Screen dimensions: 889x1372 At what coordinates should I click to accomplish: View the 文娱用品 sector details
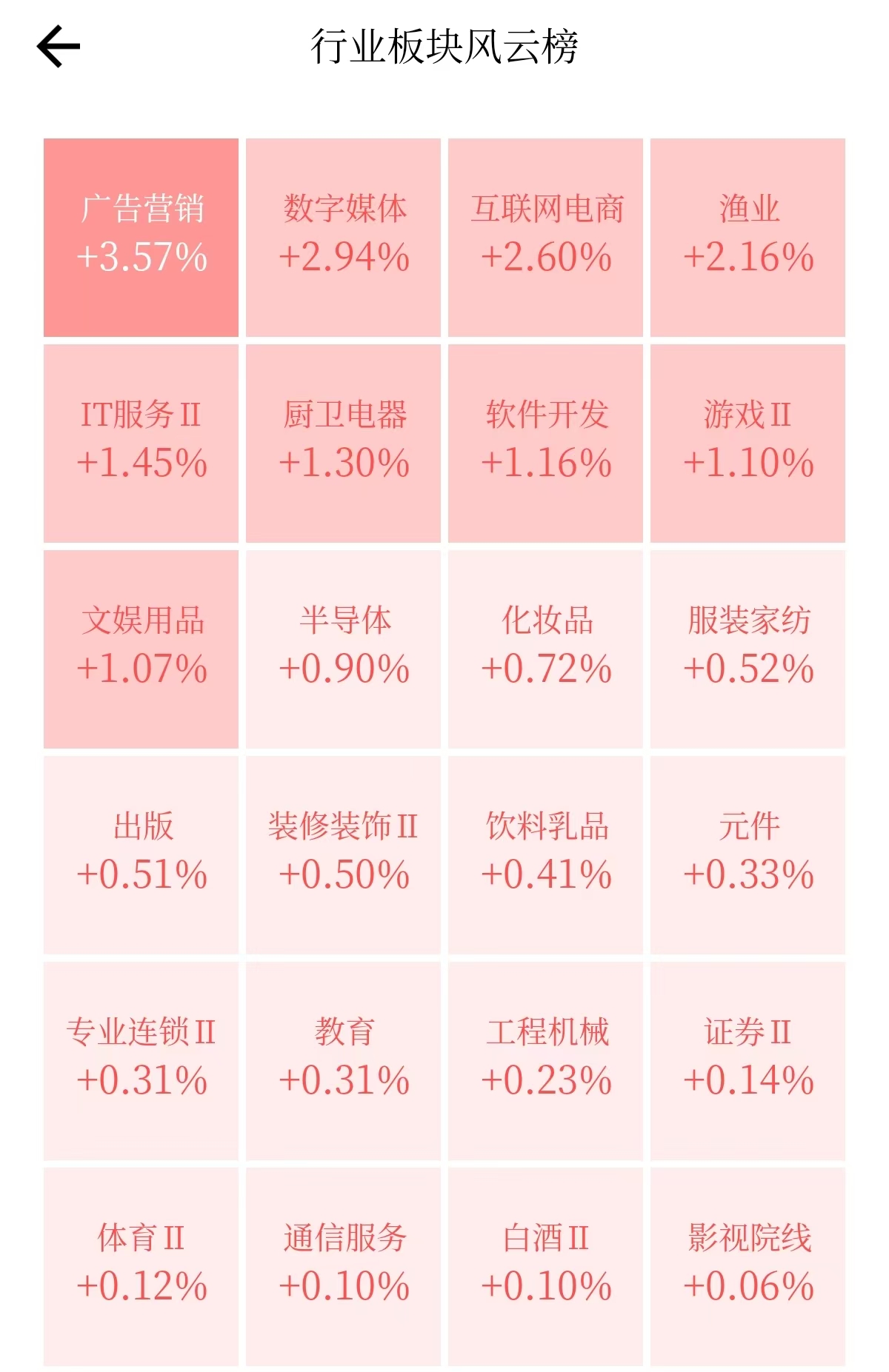pos(141,649)
